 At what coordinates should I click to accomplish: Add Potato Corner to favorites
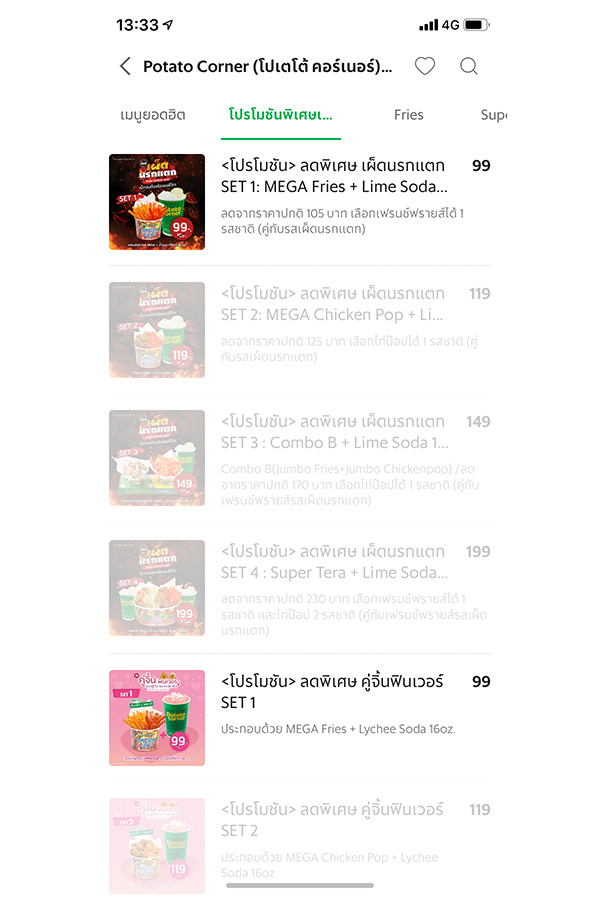click(x=425, y=67)
